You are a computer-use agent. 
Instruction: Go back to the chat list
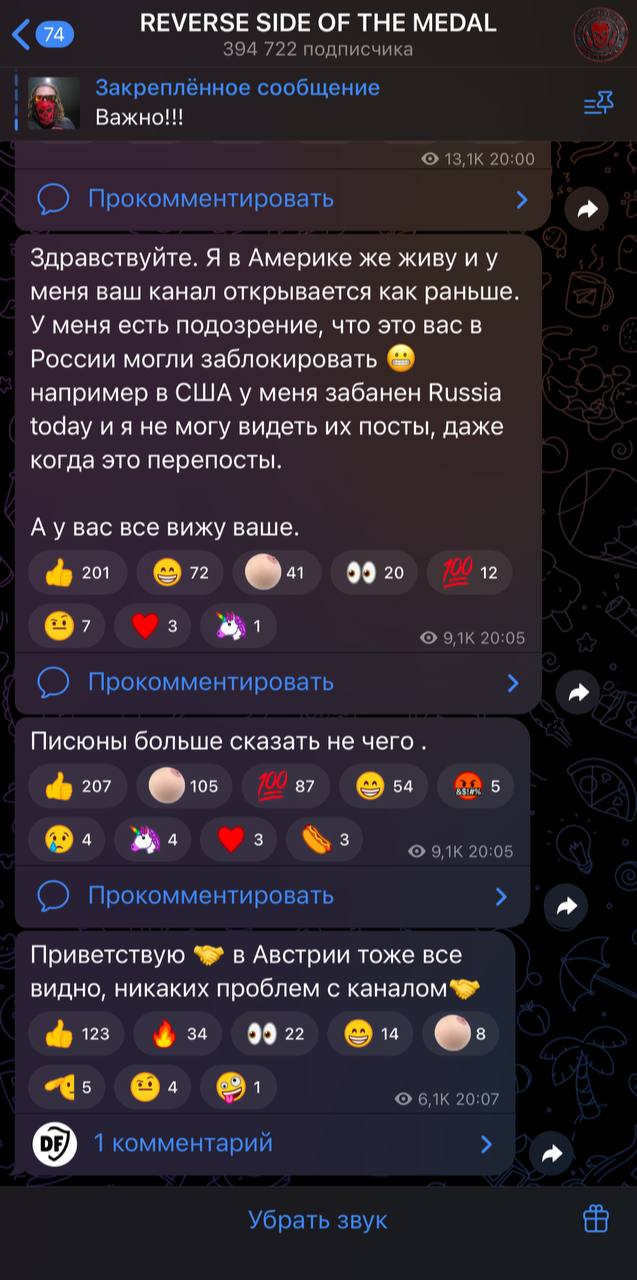40,35
